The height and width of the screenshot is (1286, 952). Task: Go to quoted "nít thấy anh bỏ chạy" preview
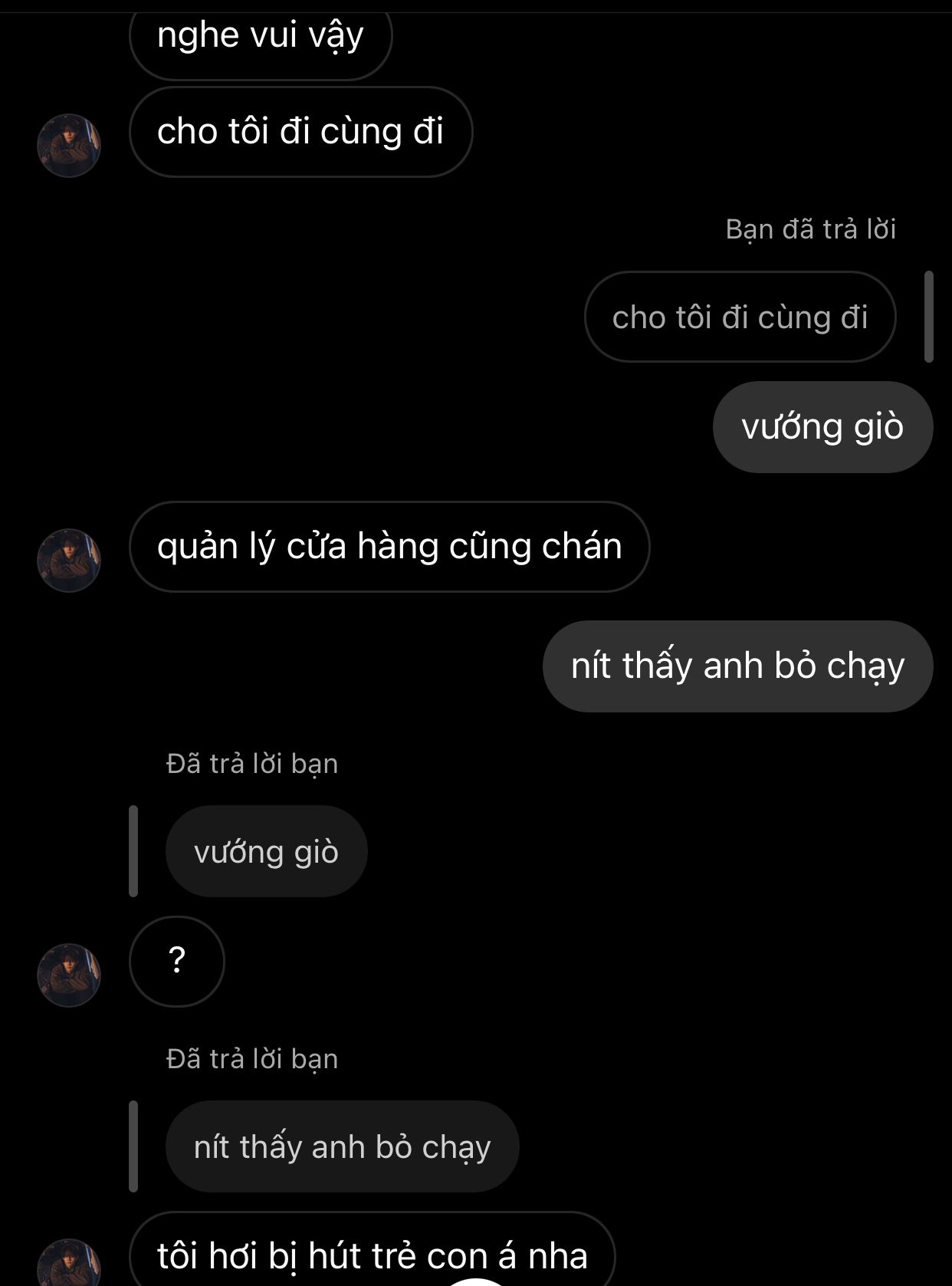point(342,1146)
